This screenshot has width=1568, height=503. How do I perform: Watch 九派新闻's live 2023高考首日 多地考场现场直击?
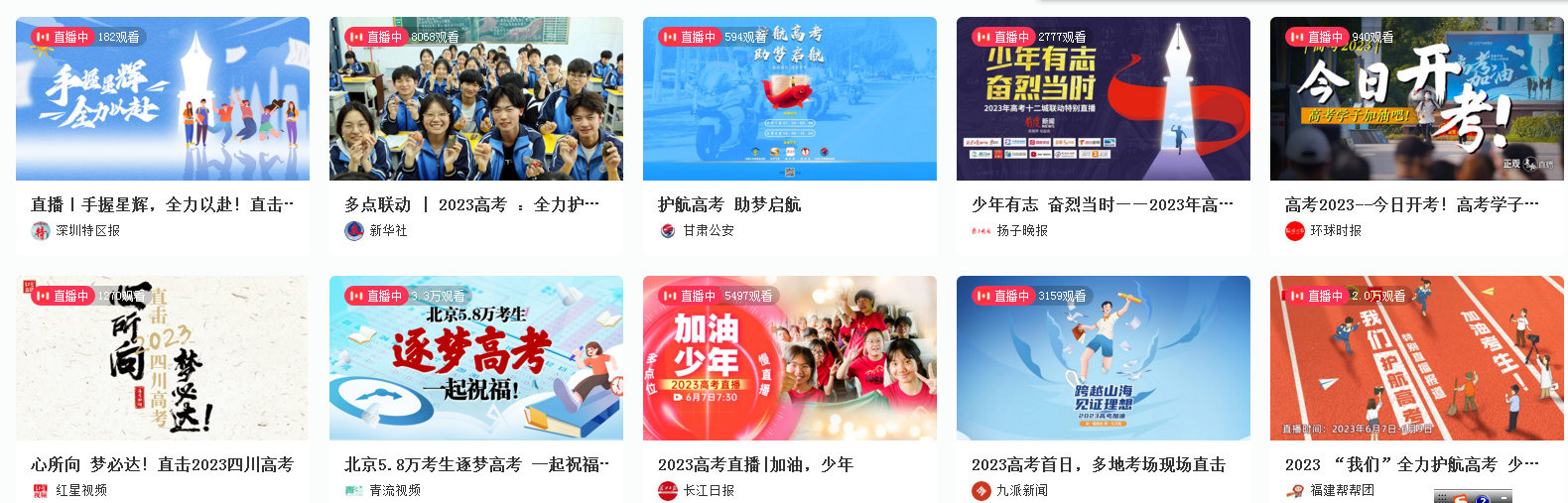click(1104, 358)
